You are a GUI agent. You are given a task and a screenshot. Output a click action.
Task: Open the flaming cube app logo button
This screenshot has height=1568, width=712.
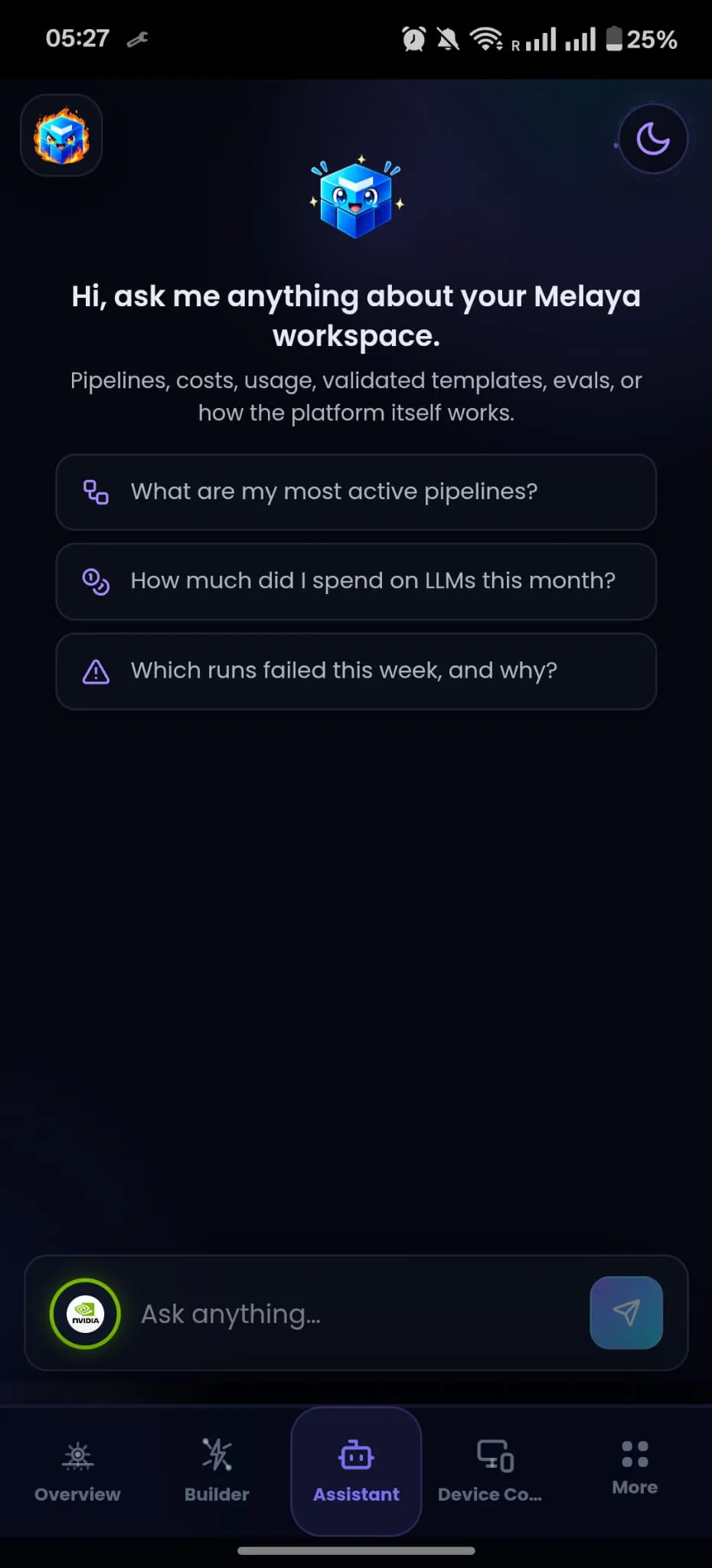(61, 136)
